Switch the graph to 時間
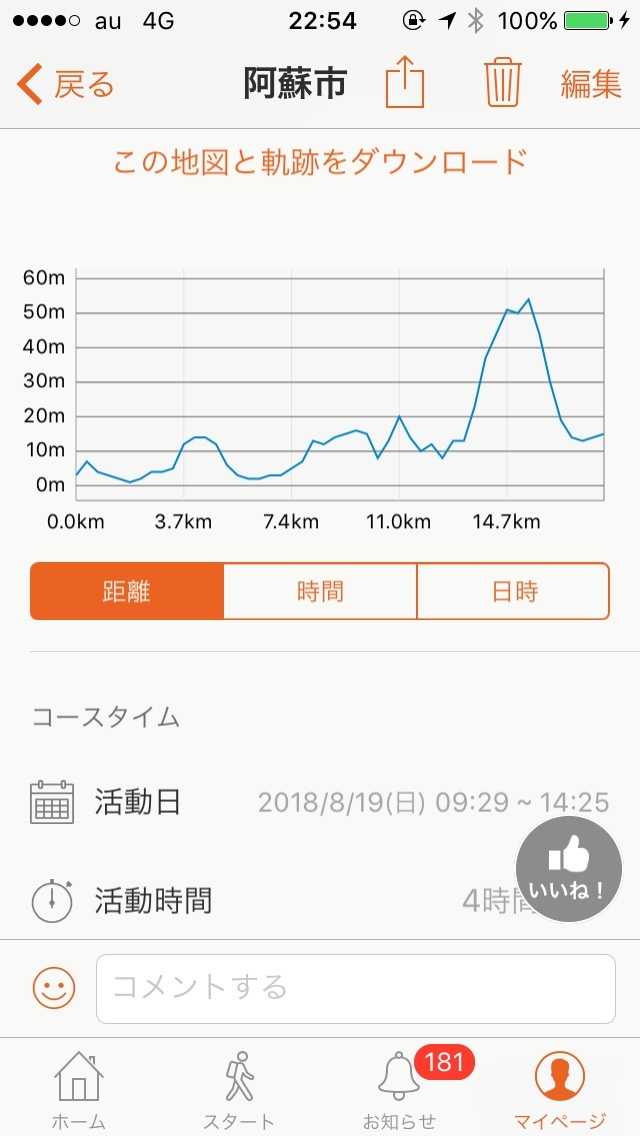Image resolution: width=640 pixels, height=1136 pixels. point(320,592)
